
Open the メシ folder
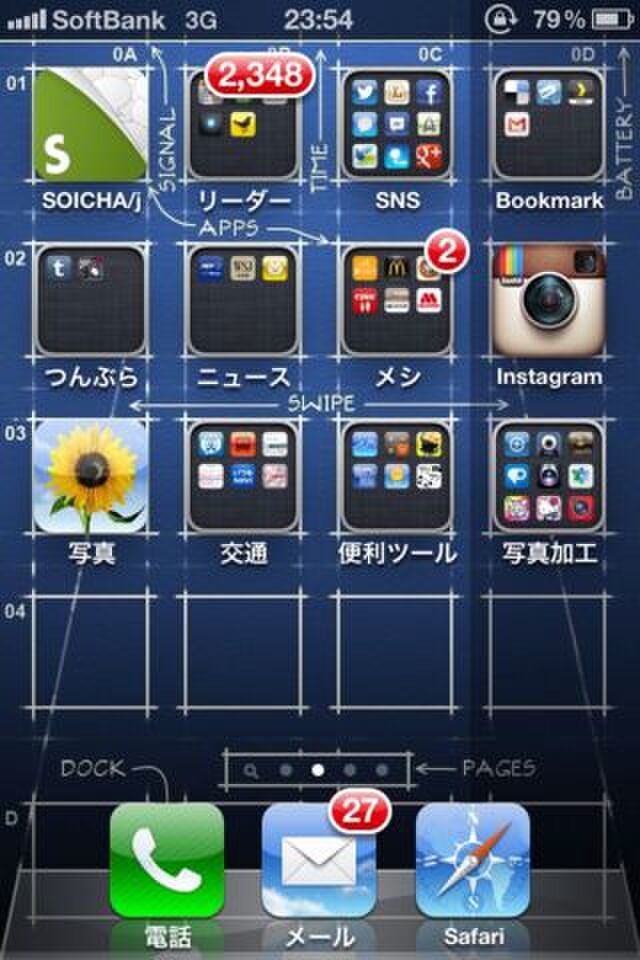pyautogui.click(x=396, y=300)
